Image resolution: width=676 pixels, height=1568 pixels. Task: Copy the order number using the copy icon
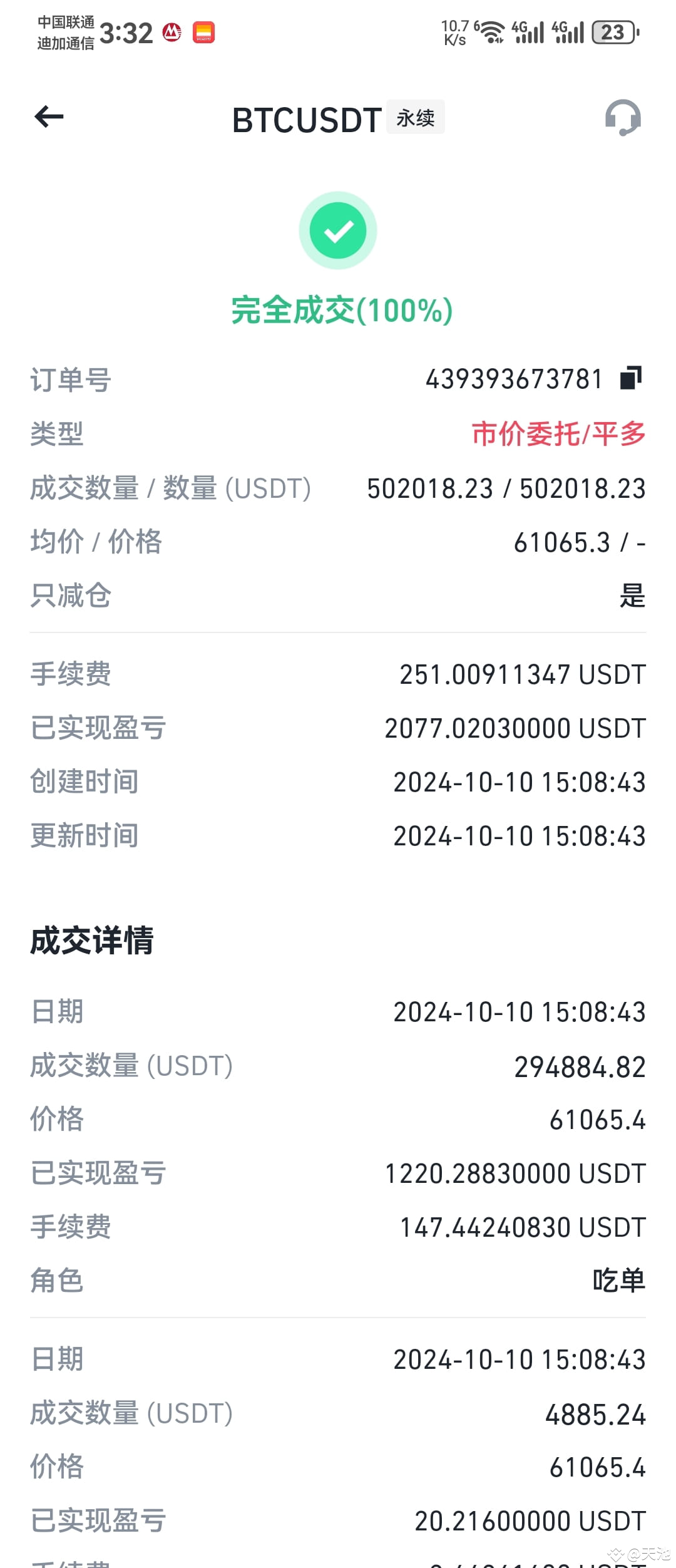(x=632, y=376)
